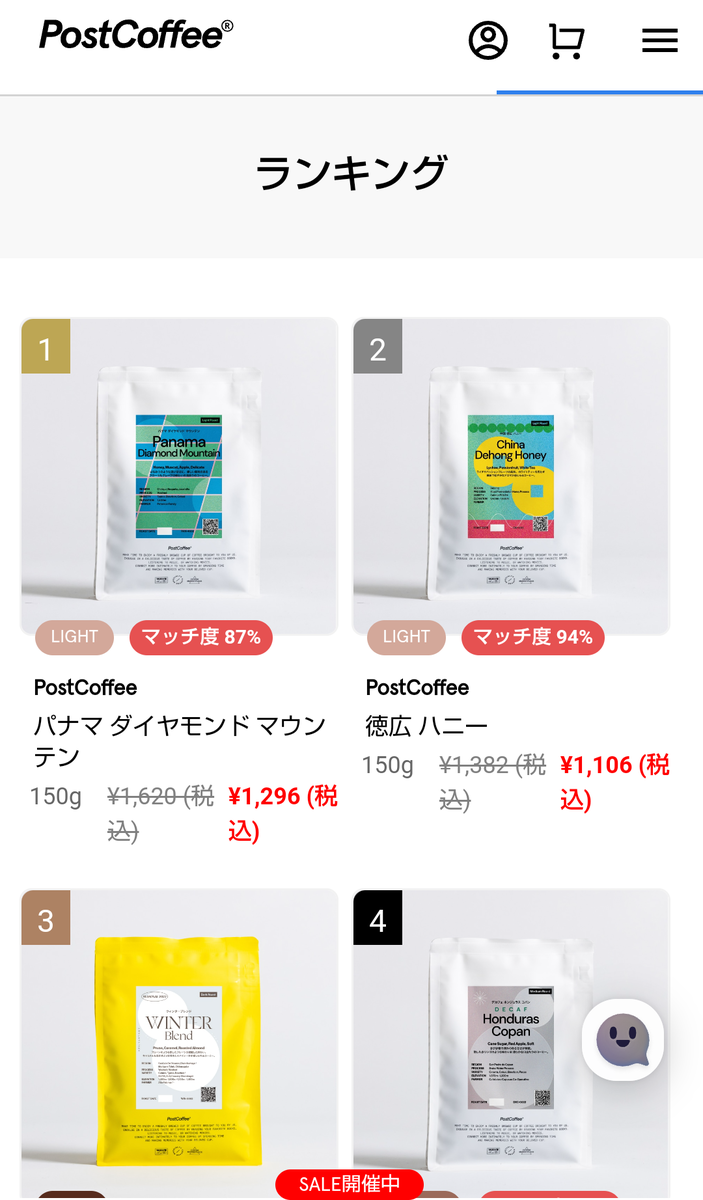Open the chat assistant bubble

623,1040
